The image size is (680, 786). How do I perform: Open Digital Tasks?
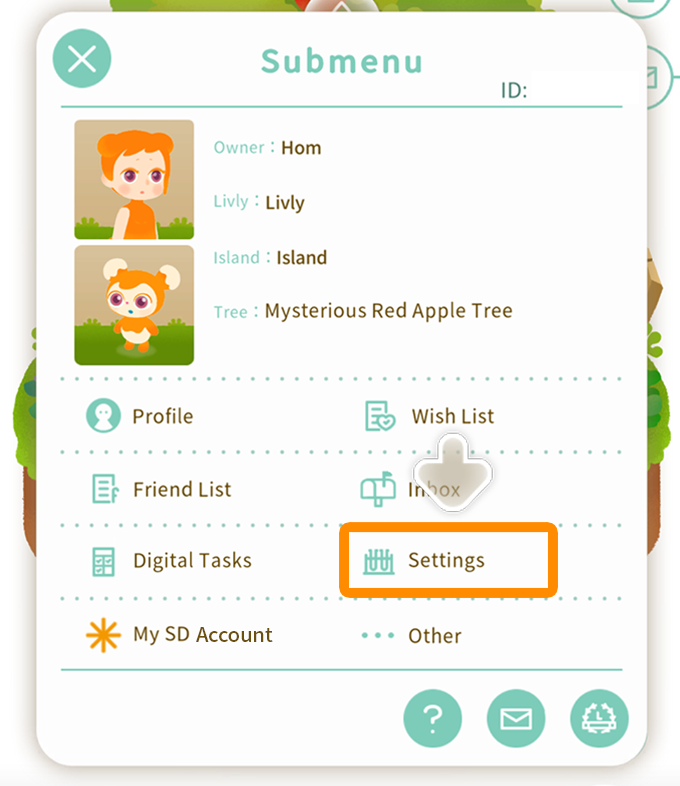(170, 561)
